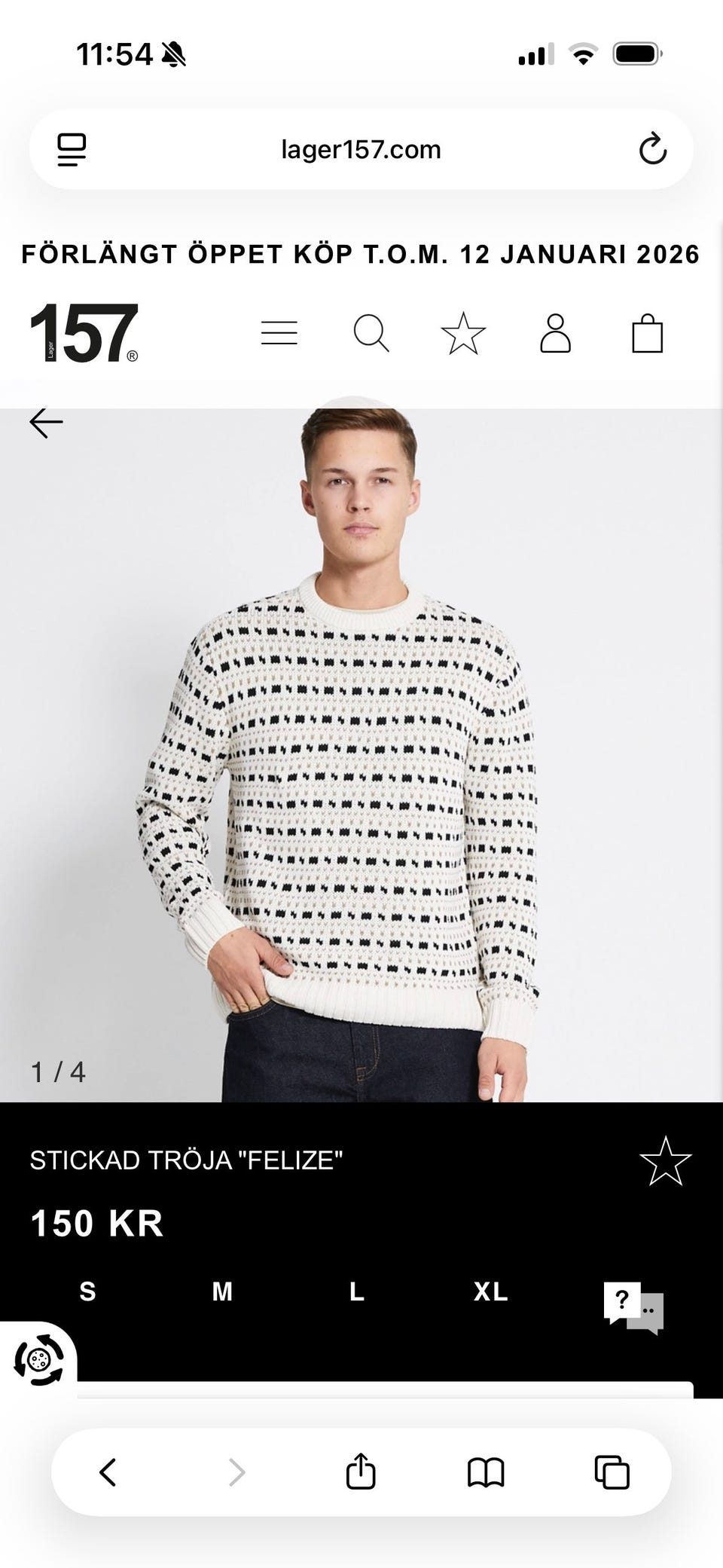Tap the lager157.com address field
The width and height of the screenshot is (723, 1568).
361,149
